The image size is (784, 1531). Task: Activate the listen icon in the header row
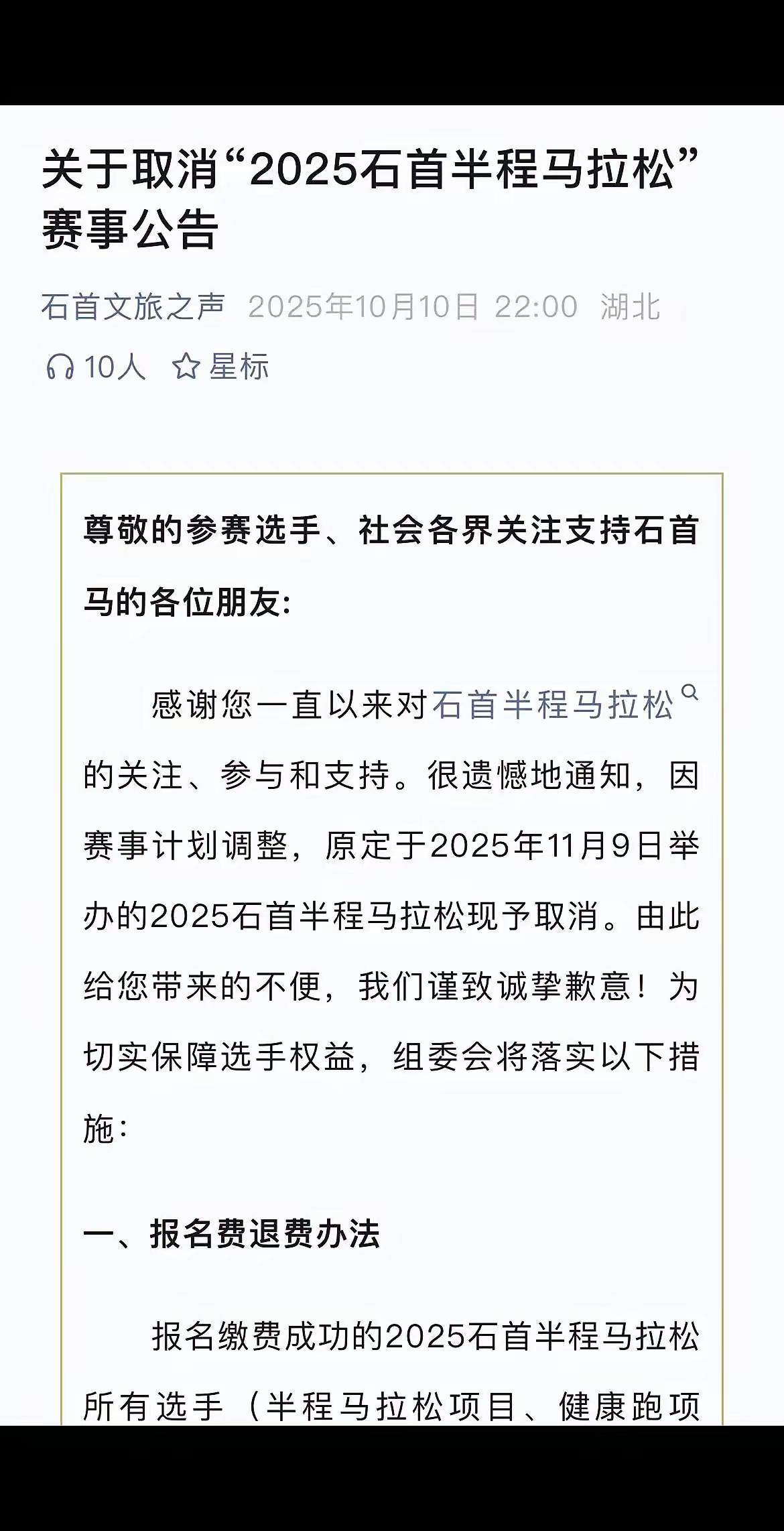[x=60, y=367]
